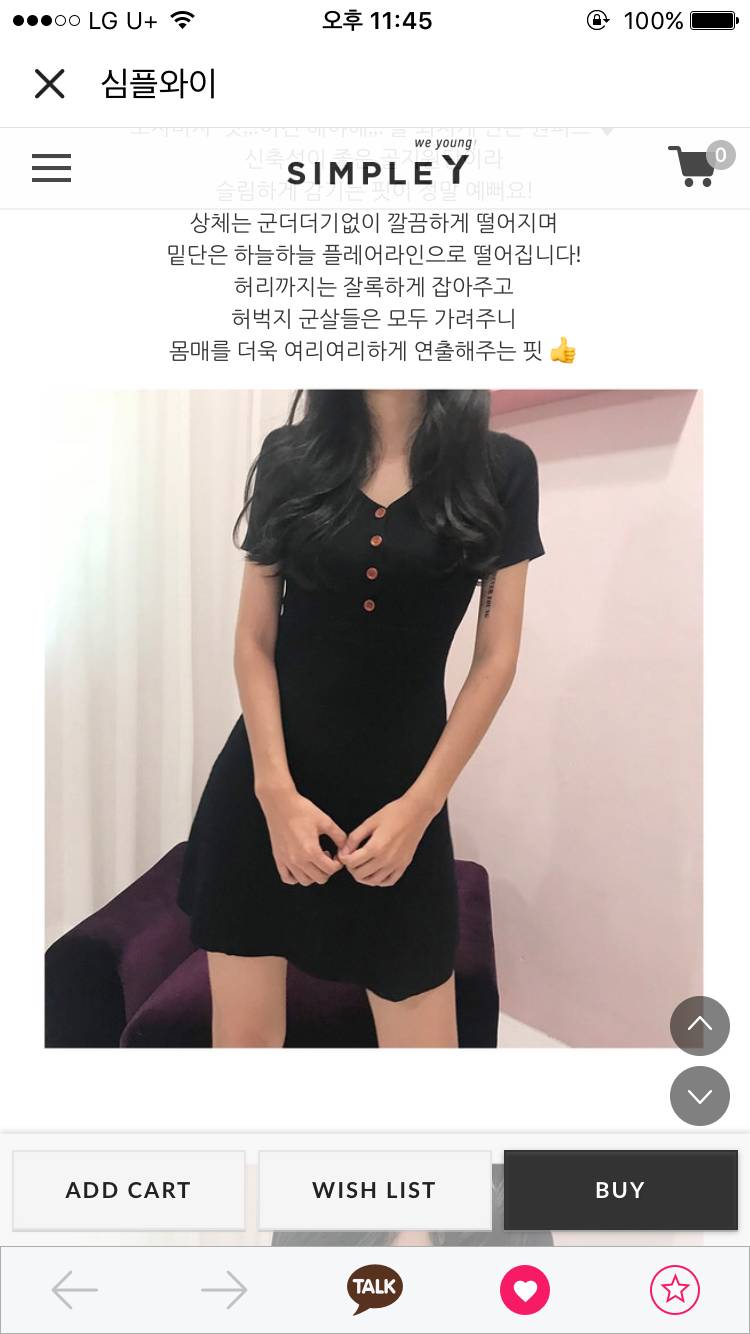Viewport: 750px width, 1334px height.
Task: Open the cart badge showing 0
Action: [x=720, y=155]
